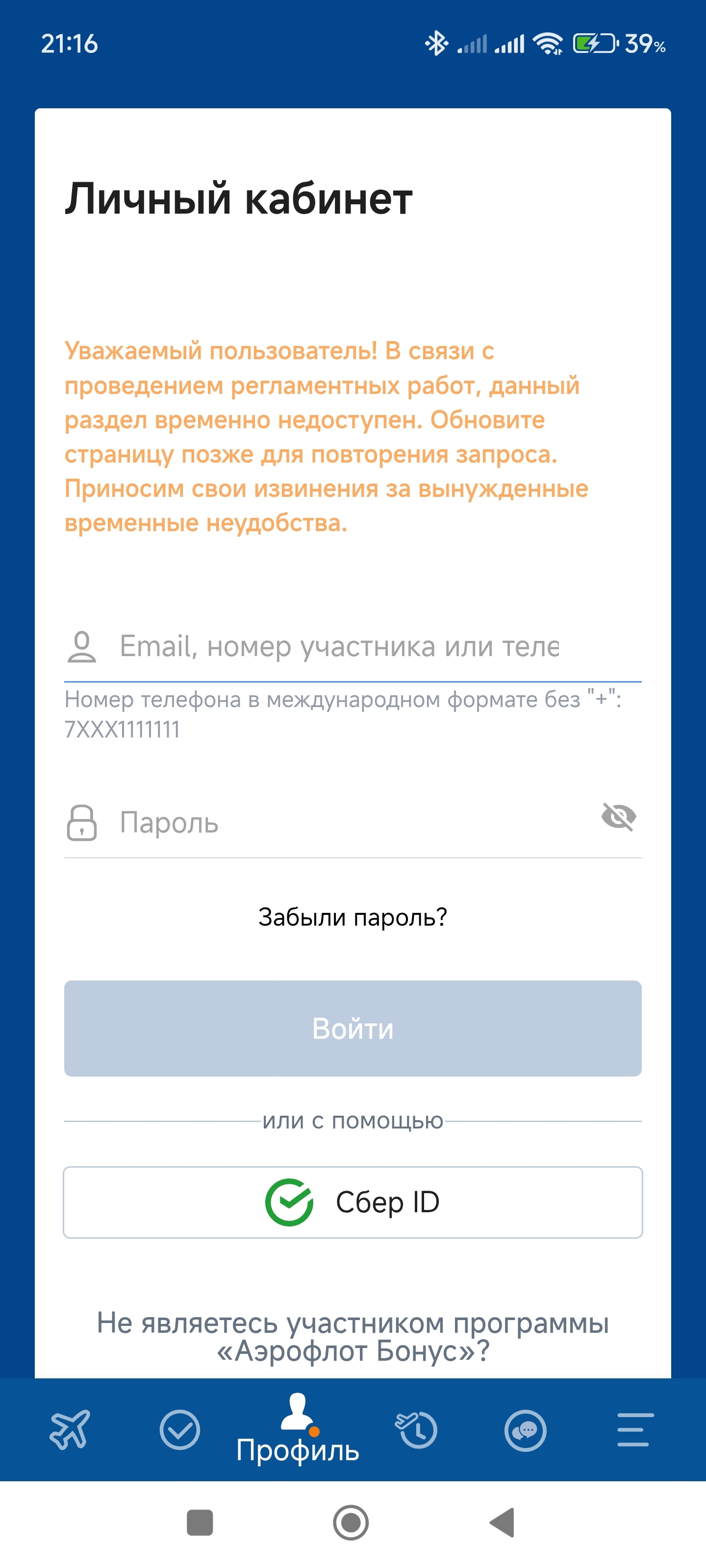Screen dimensions: 706x1568
Task: Toggle password visibility eye icon
Action: [x=618, y=816]
